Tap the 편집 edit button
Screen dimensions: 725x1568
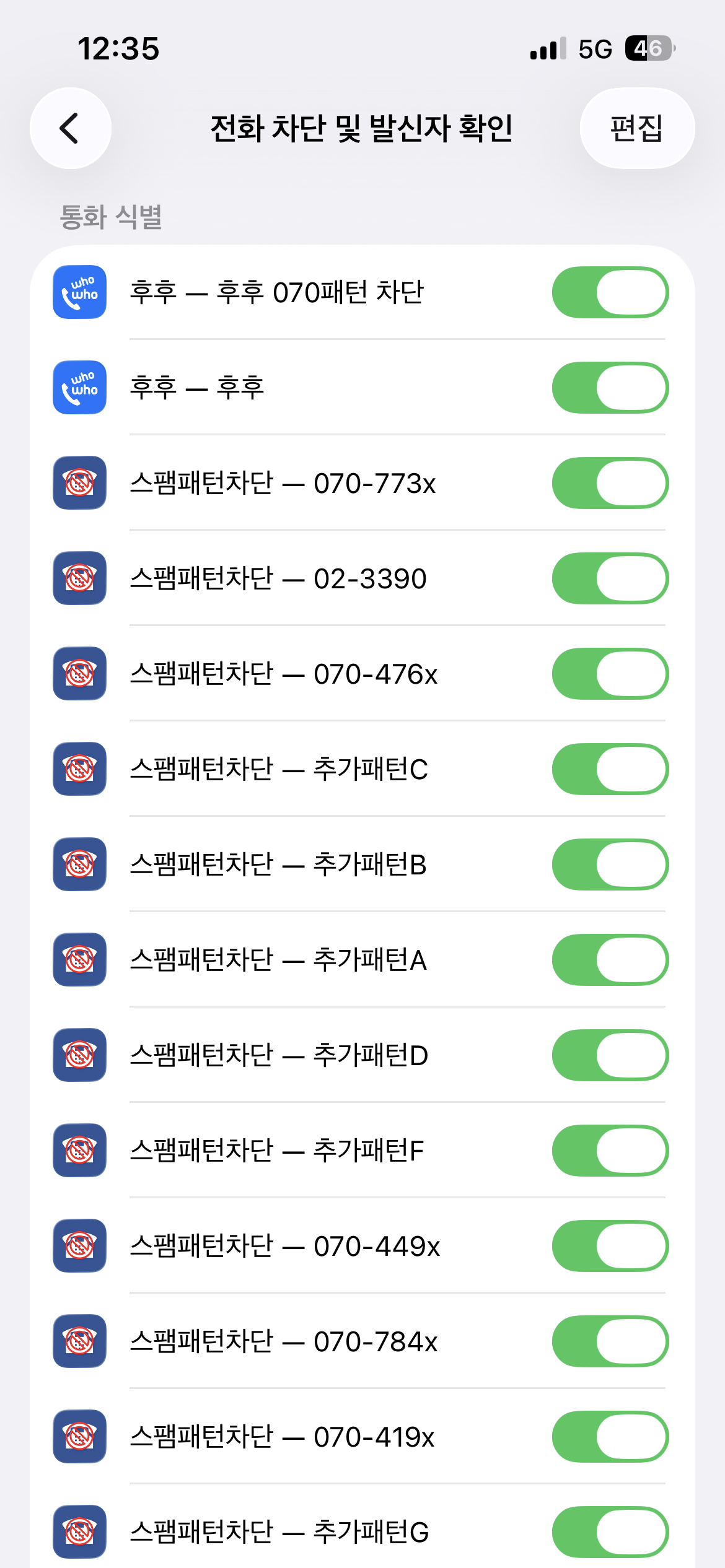(x=636, y=128)
